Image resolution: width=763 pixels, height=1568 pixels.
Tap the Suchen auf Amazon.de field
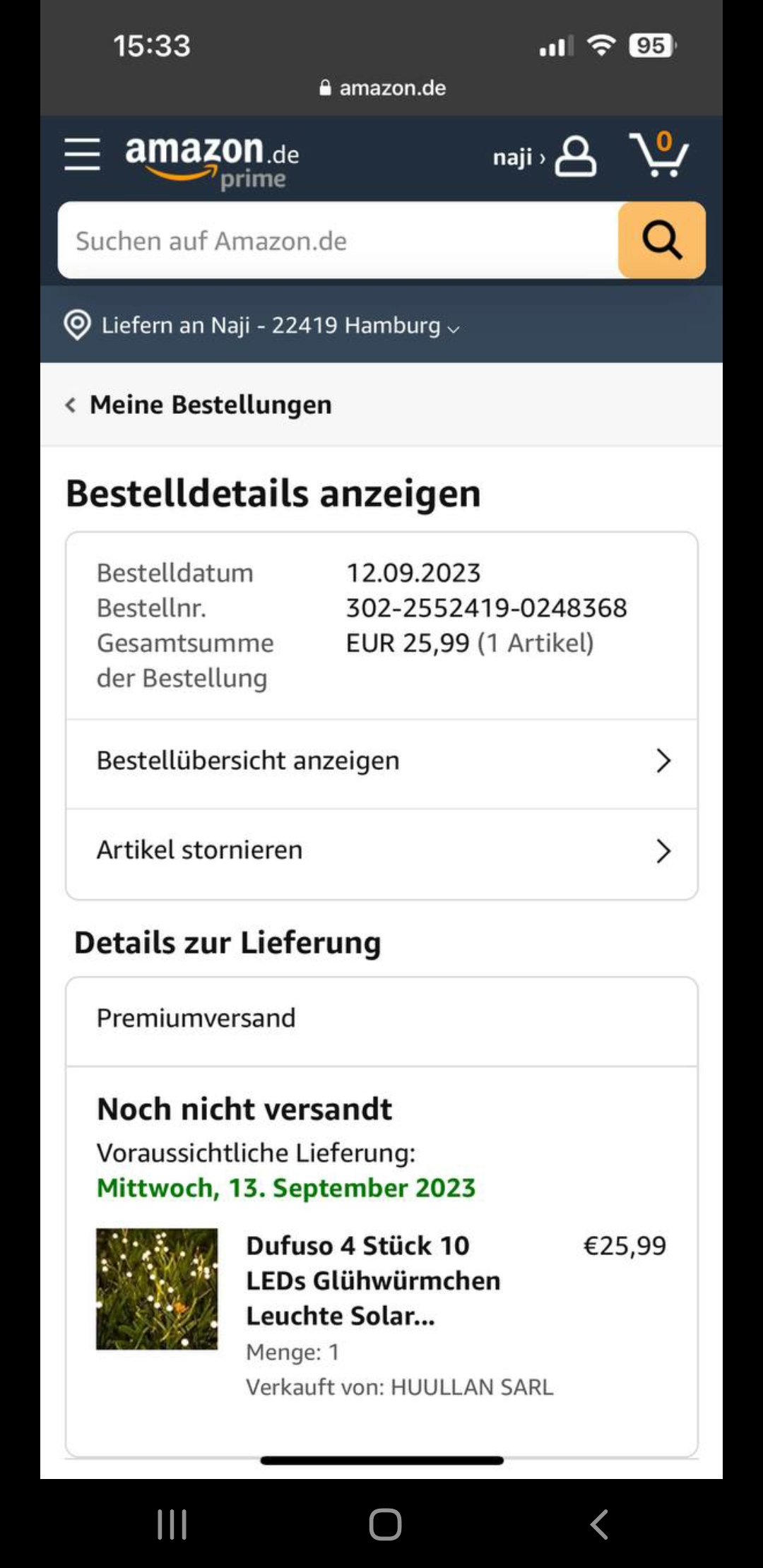(x=338, y=241)
